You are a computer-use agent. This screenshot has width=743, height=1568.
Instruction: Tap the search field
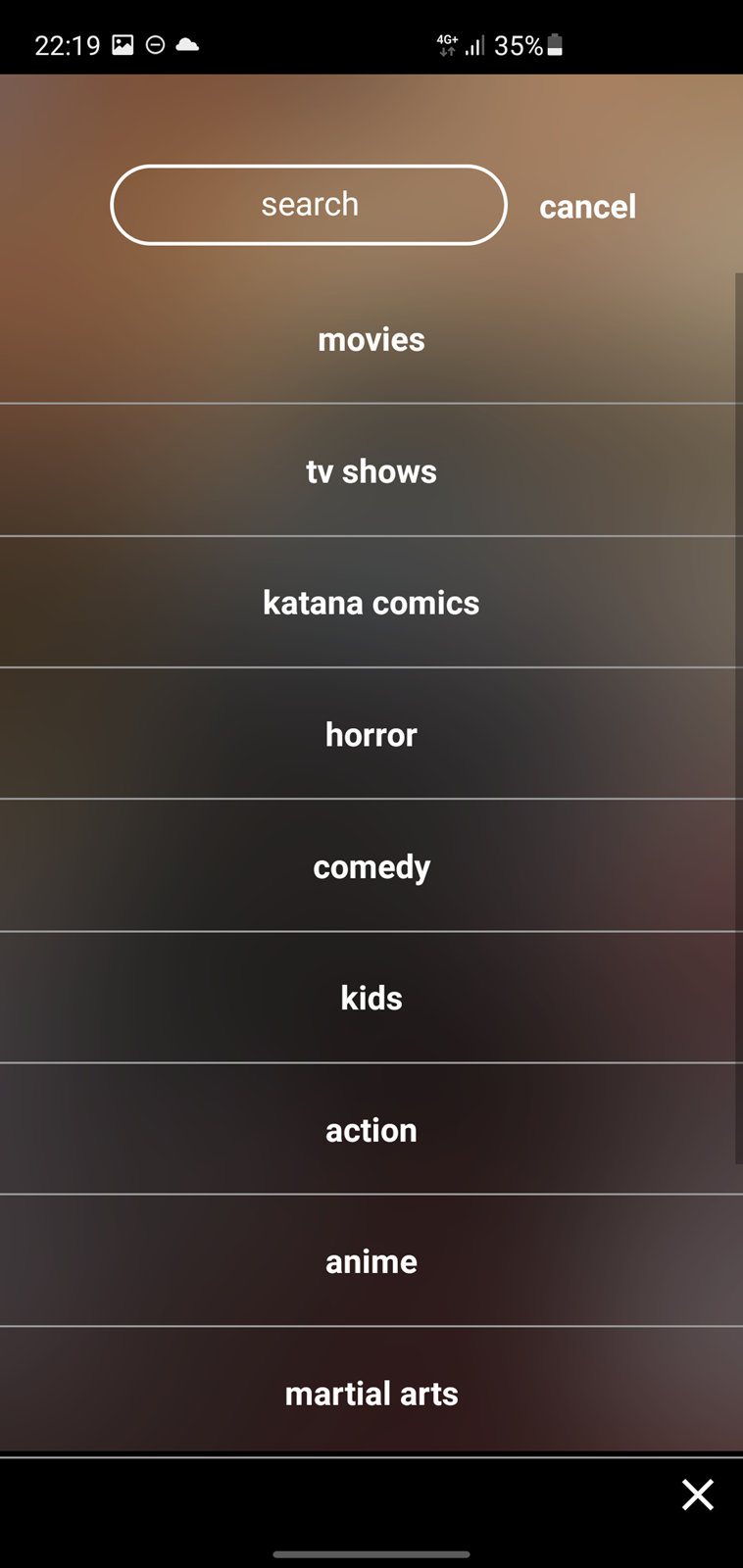coord(309,205)
